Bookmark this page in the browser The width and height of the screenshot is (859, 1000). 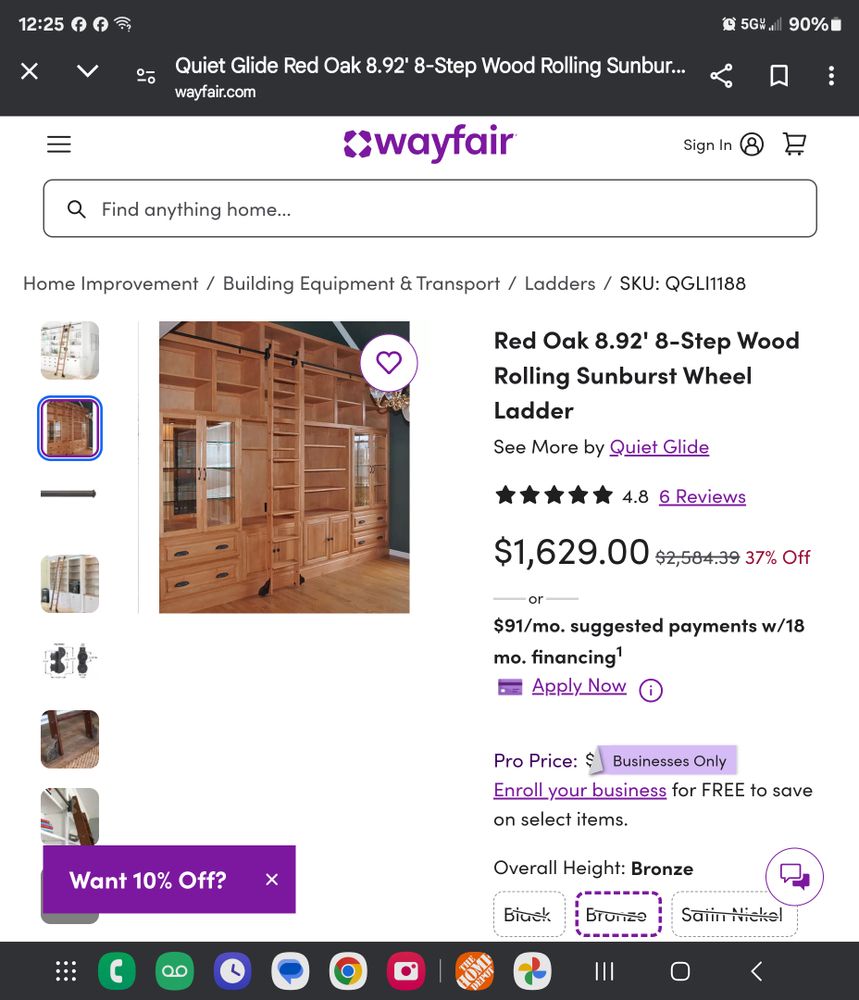(779, 76)
